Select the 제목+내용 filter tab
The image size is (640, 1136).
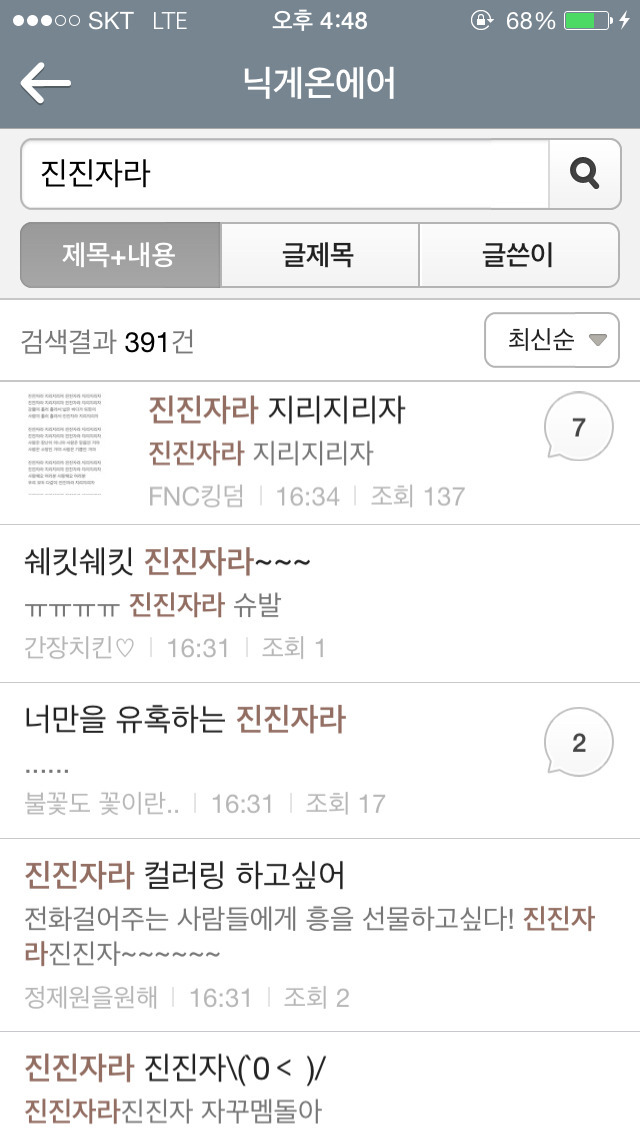[120, 255]
